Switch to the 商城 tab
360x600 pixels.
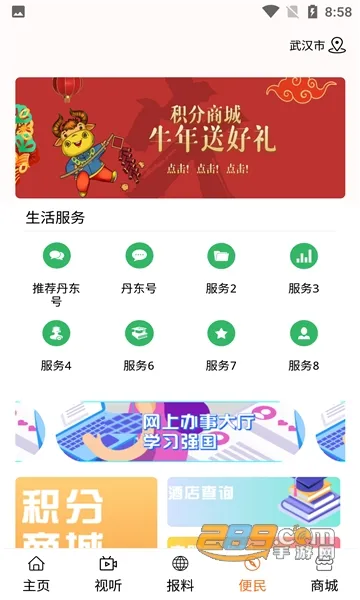[x=324, y=574]
